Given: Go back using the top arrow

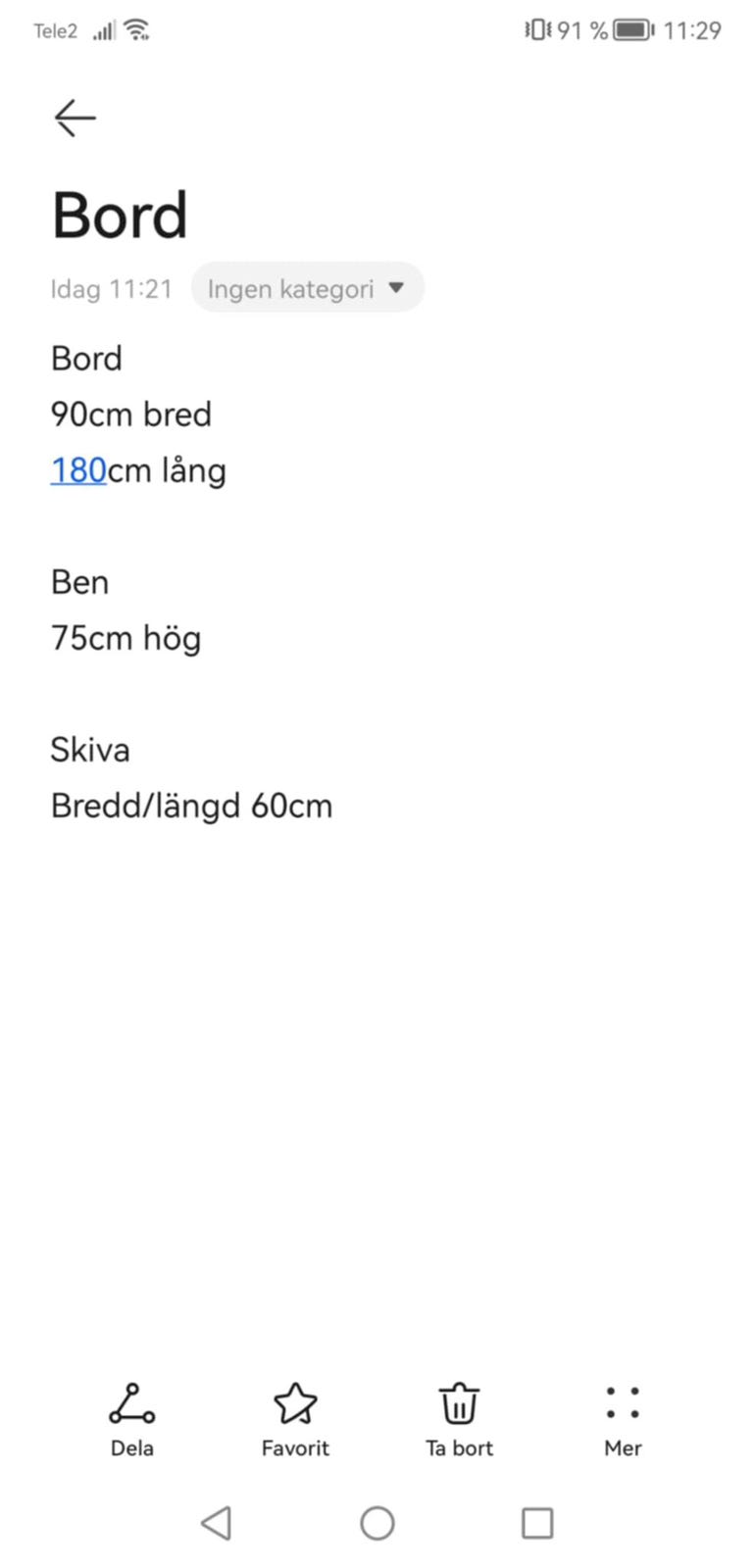Looking at the screenshot, I should point(75,119).
